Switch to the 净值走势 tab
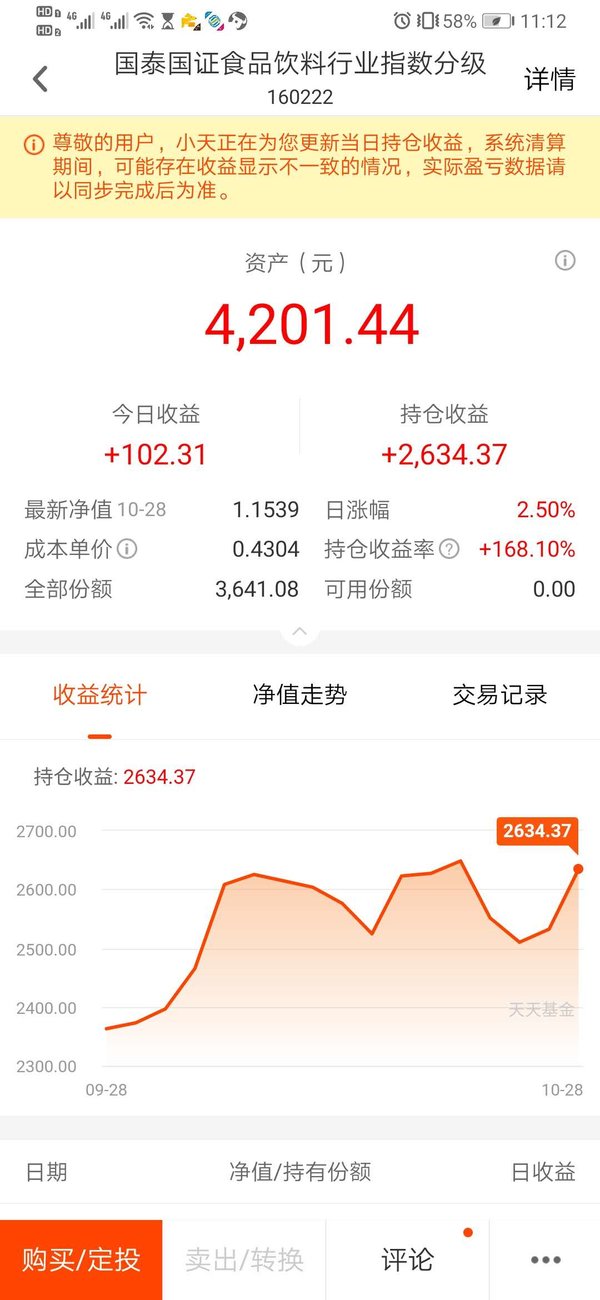Viewport: 600px width, 1300px height. 300,695
